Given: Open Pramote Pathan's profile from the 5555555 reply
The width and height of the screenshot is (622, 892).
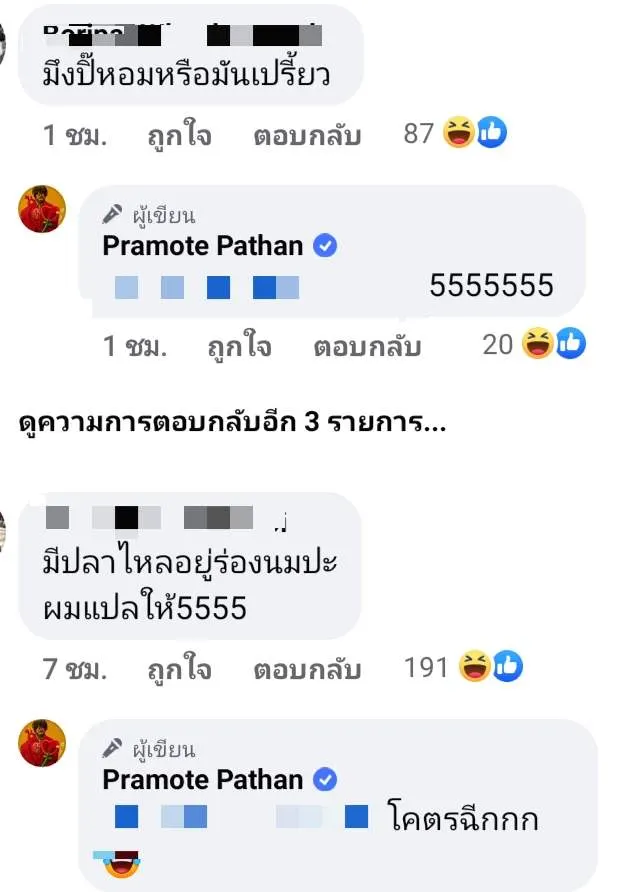Looking at the screenshot, I should tap(203, 245).
